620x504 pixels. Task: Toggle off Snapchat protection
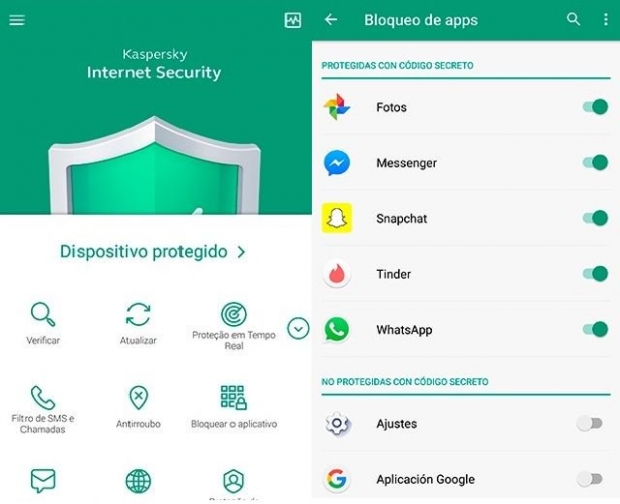click(x=594, y=218)
